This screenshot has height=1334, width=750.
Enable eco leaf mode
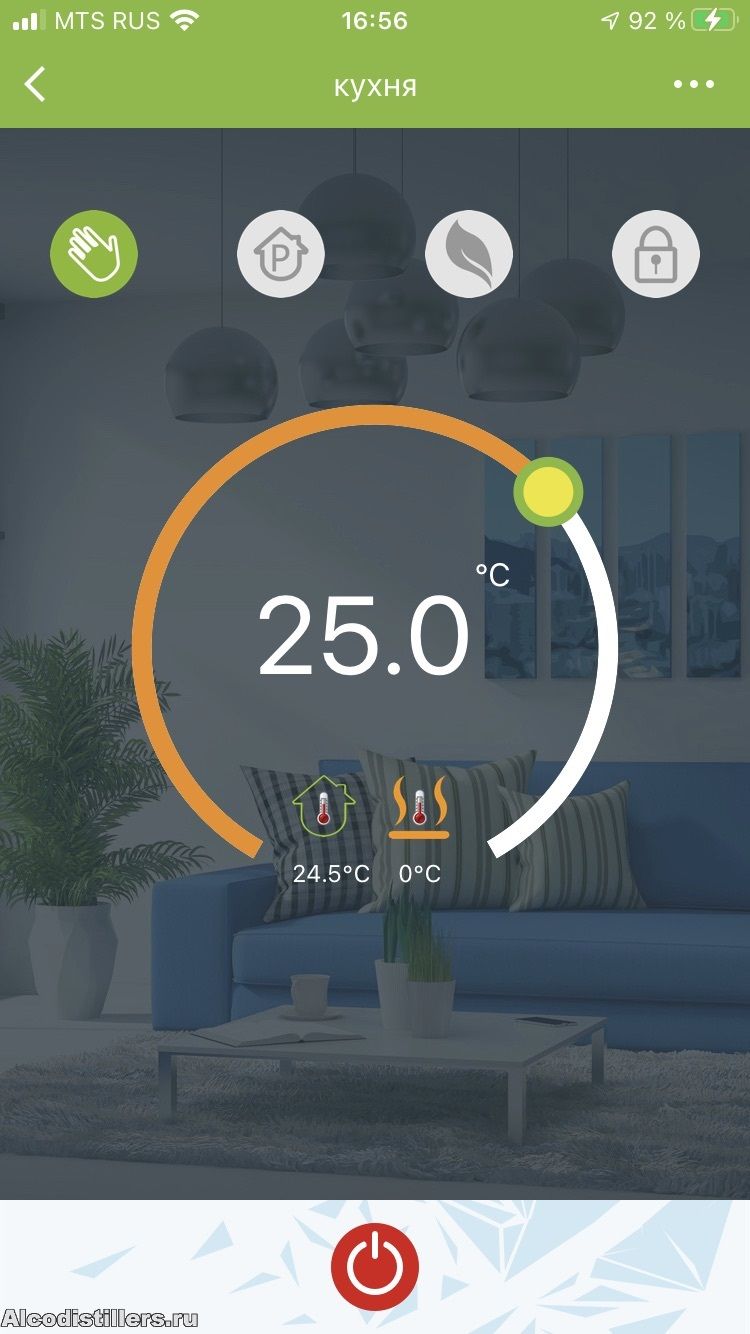tap(469, 254)
